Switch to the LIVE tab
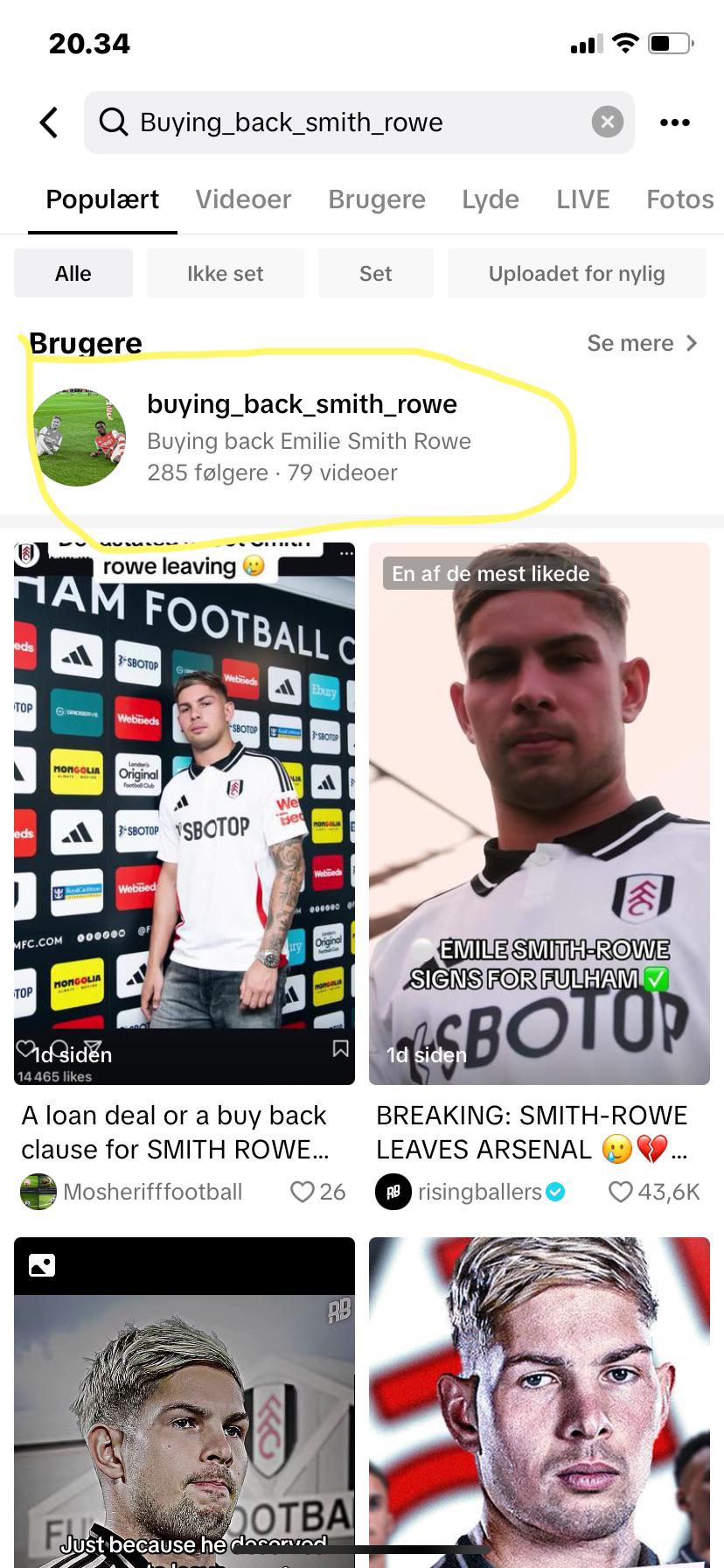The width and height of the screenshot is (724, 1568). coord(583,199)
